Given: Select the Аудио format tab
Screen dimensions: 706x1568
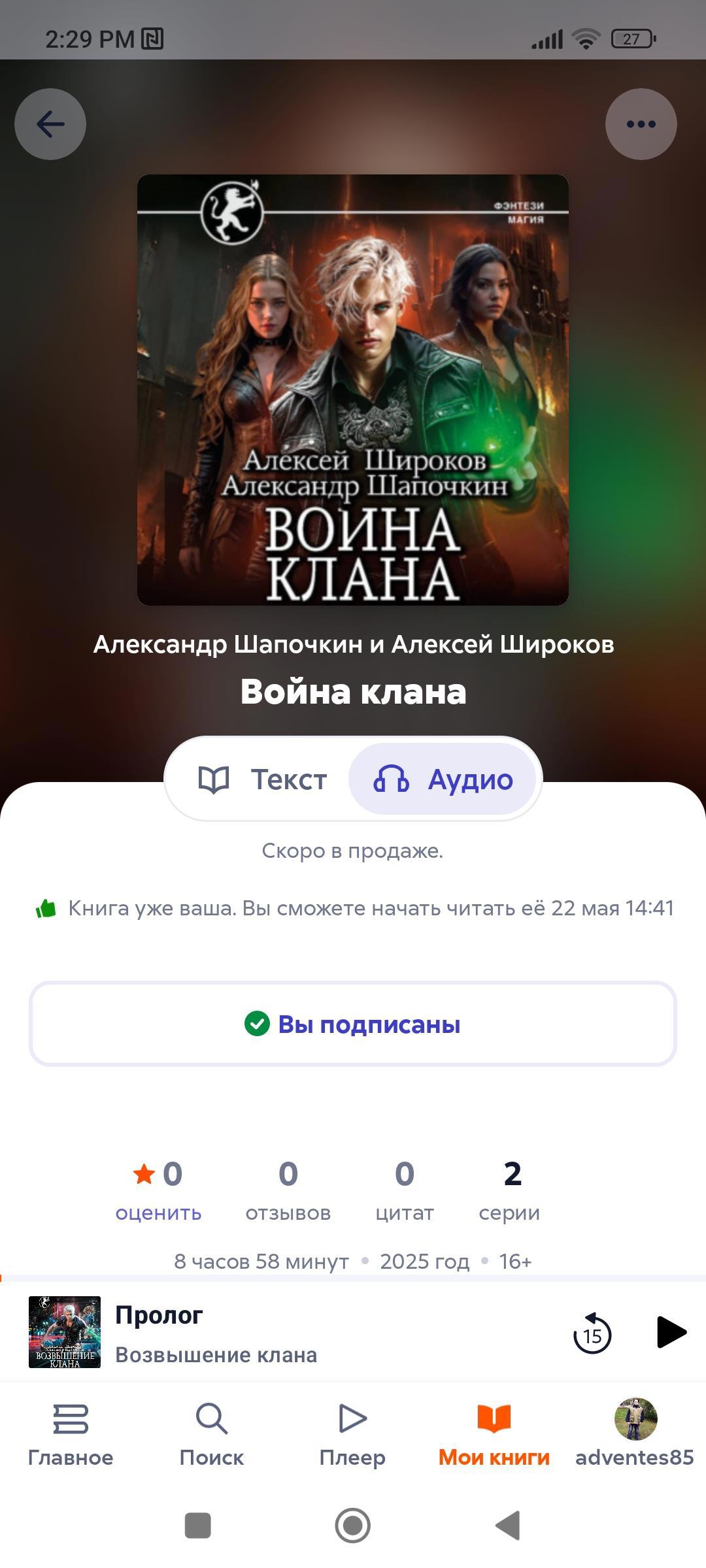Looking at the screenshot, I should tap(443, 779).
